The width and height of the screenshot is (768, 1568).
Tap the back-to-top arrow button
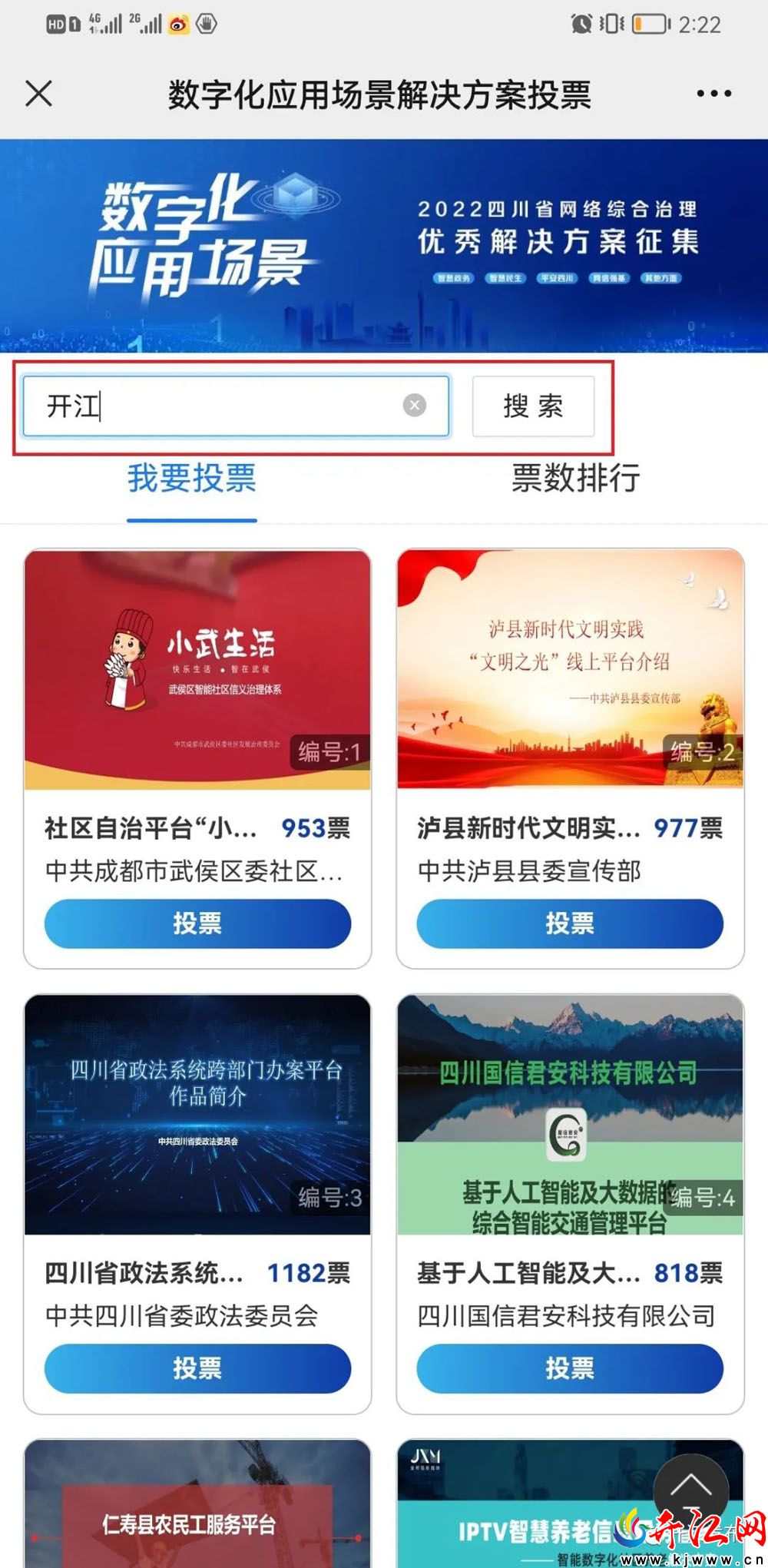(x=690, y=1489)
